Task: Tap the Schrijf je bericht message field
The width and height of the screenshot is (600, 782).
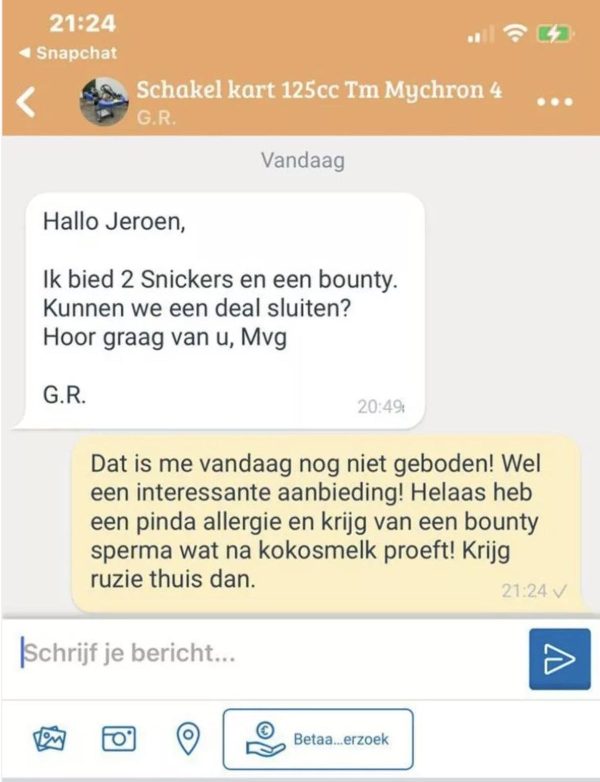Action: point(265,653)
